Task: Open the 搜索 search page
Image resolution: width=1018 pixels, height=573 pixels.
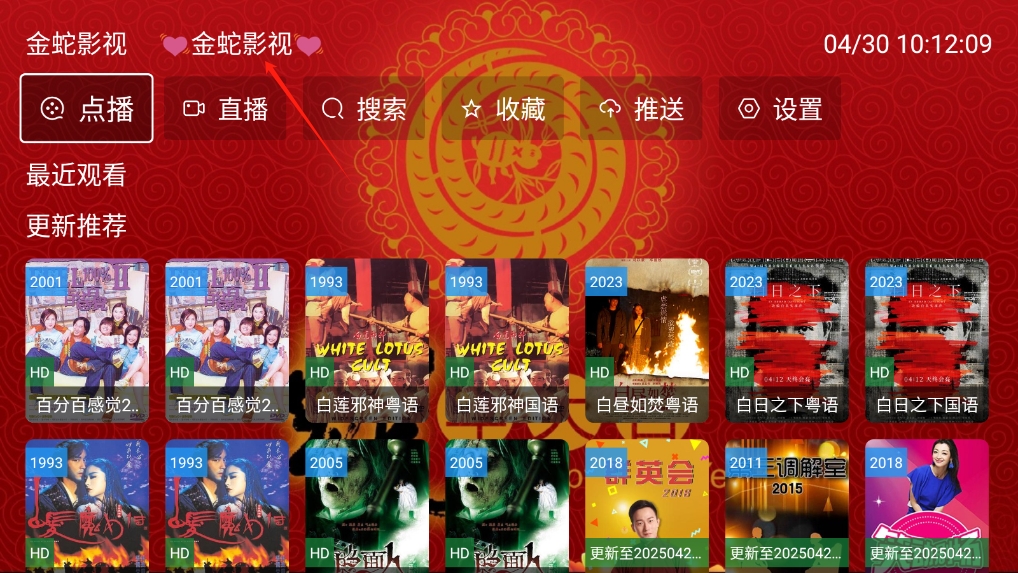Action: click(x=363, y=108)
